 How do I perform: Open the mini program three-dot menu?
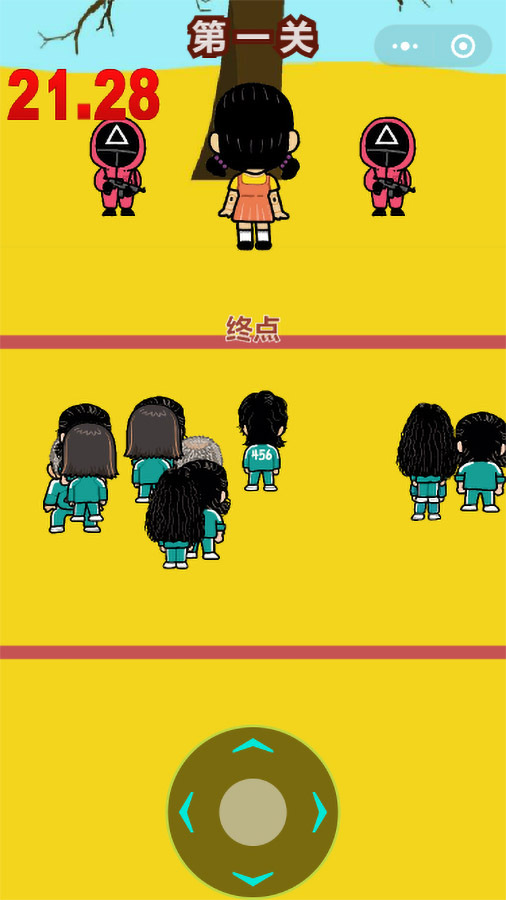click(x=404, y=46)
